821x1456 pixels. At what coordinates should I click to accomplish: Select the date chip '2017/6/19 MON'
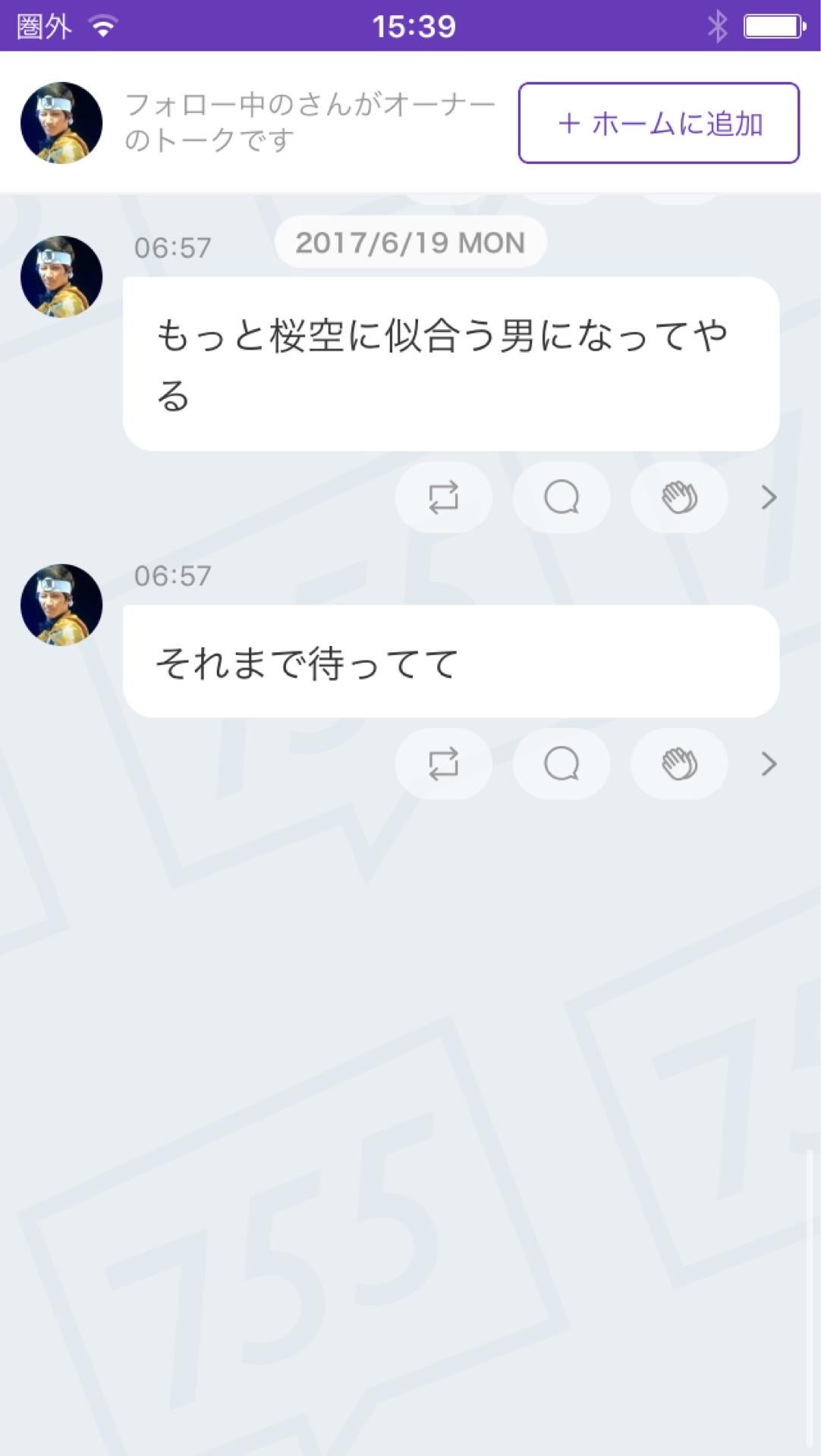tap(410, 241)
